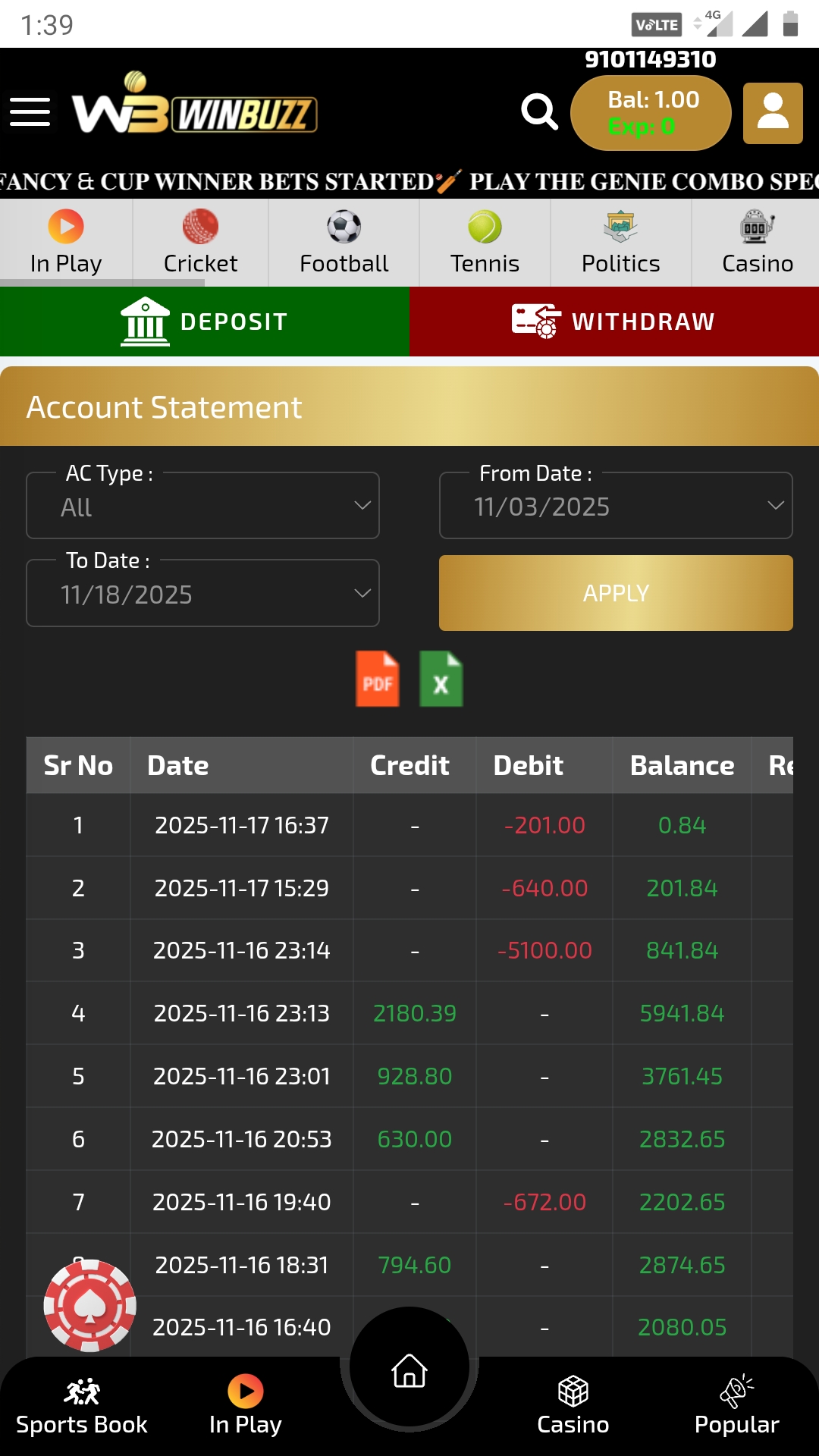Tap the balance and exposure button

pyautogui.click(x=651, y=113)
